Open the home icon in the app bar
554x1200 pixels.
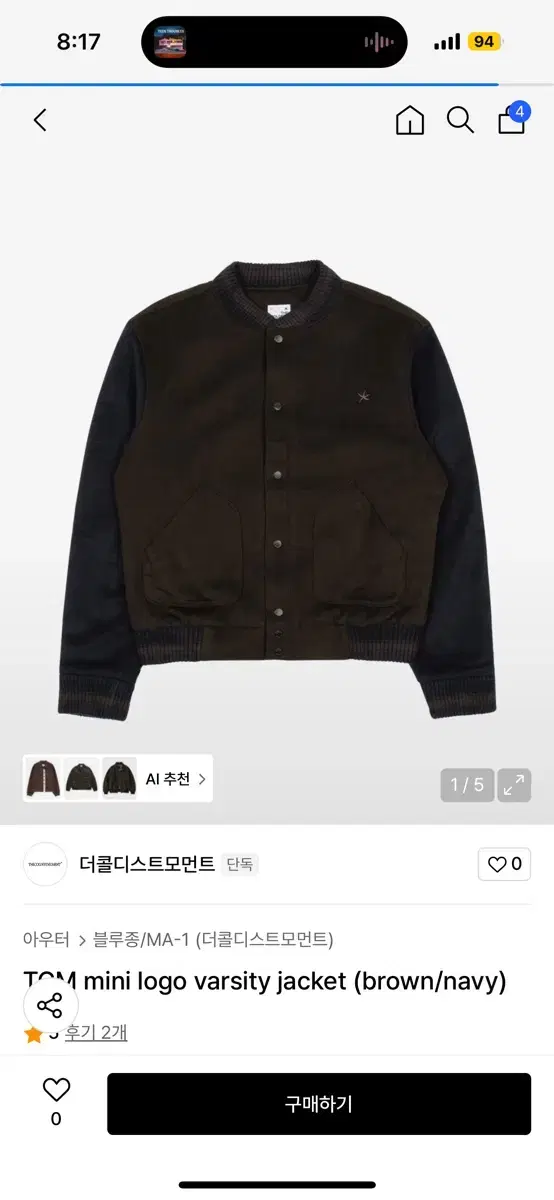(x=410, y=121)
